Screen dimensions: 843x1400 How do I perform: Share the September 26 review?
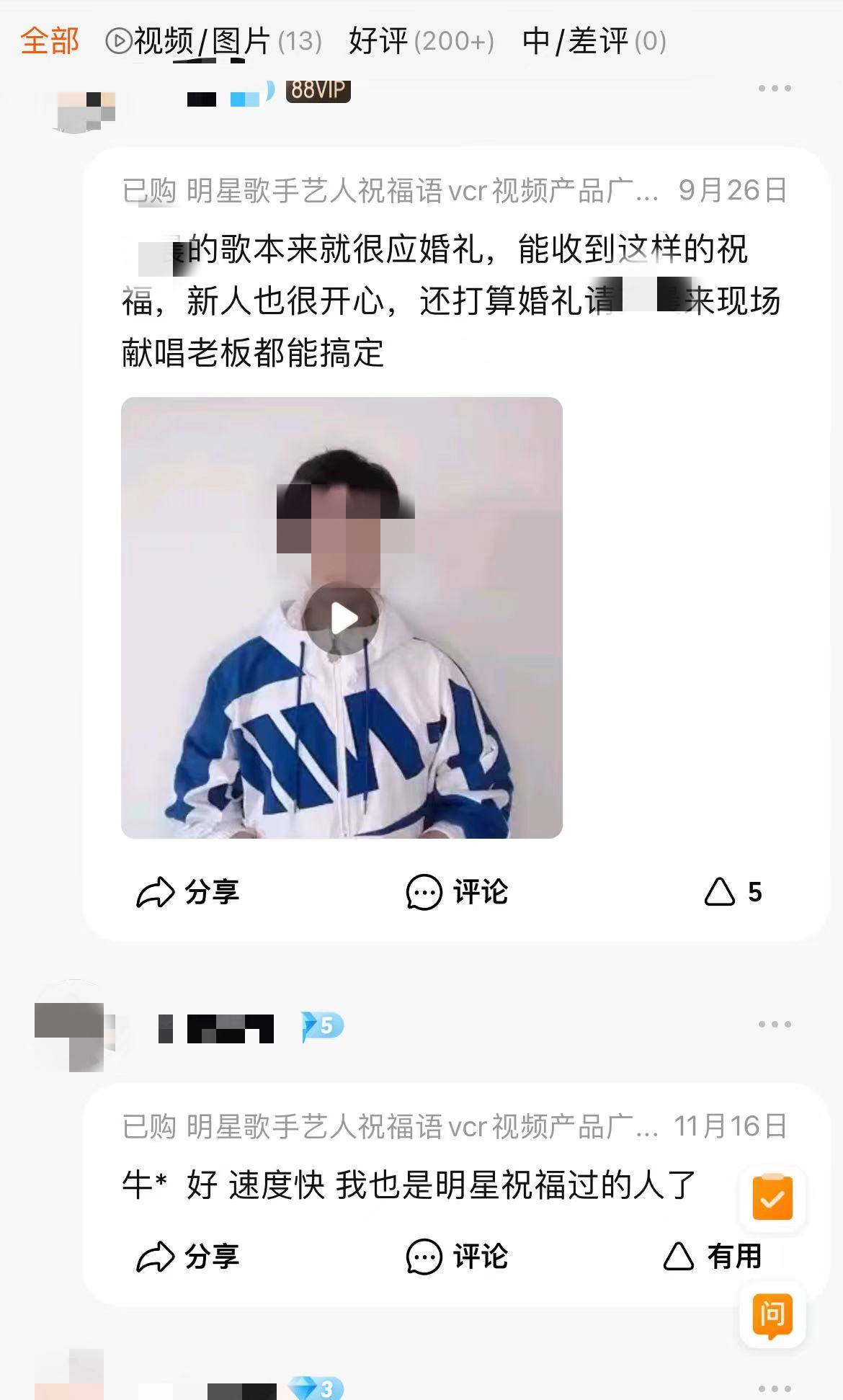point(188,892)
